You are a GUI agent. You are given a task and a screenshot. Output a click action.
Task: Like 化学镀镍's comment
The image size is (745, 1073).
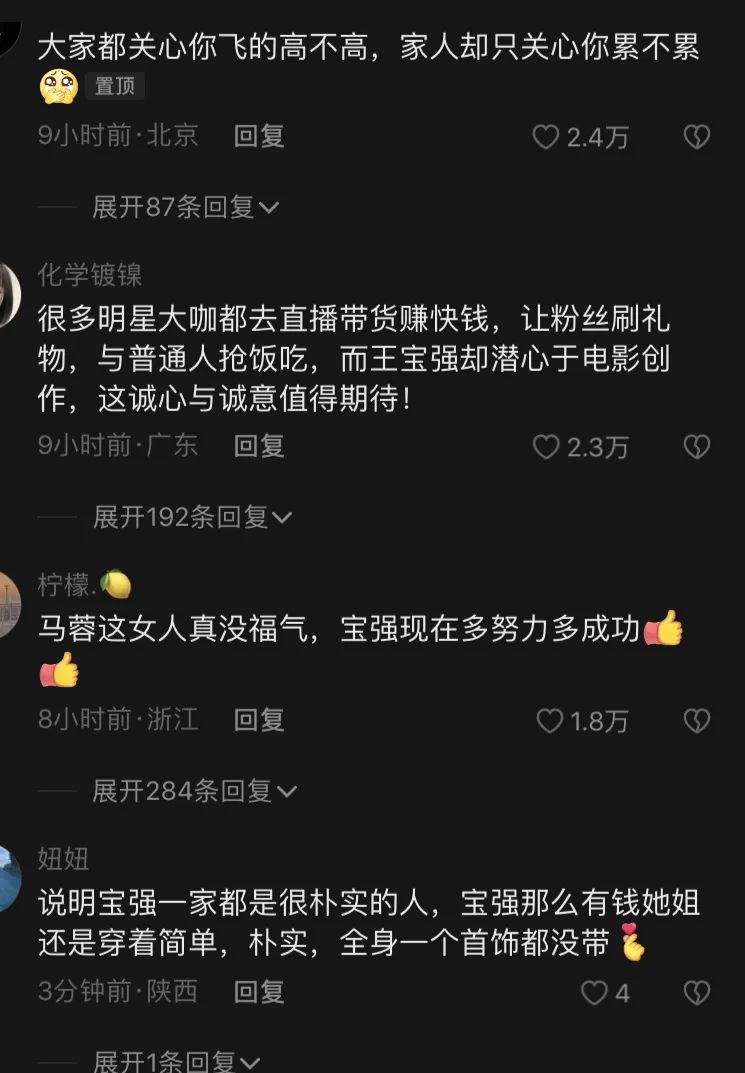tap(546, 446)
